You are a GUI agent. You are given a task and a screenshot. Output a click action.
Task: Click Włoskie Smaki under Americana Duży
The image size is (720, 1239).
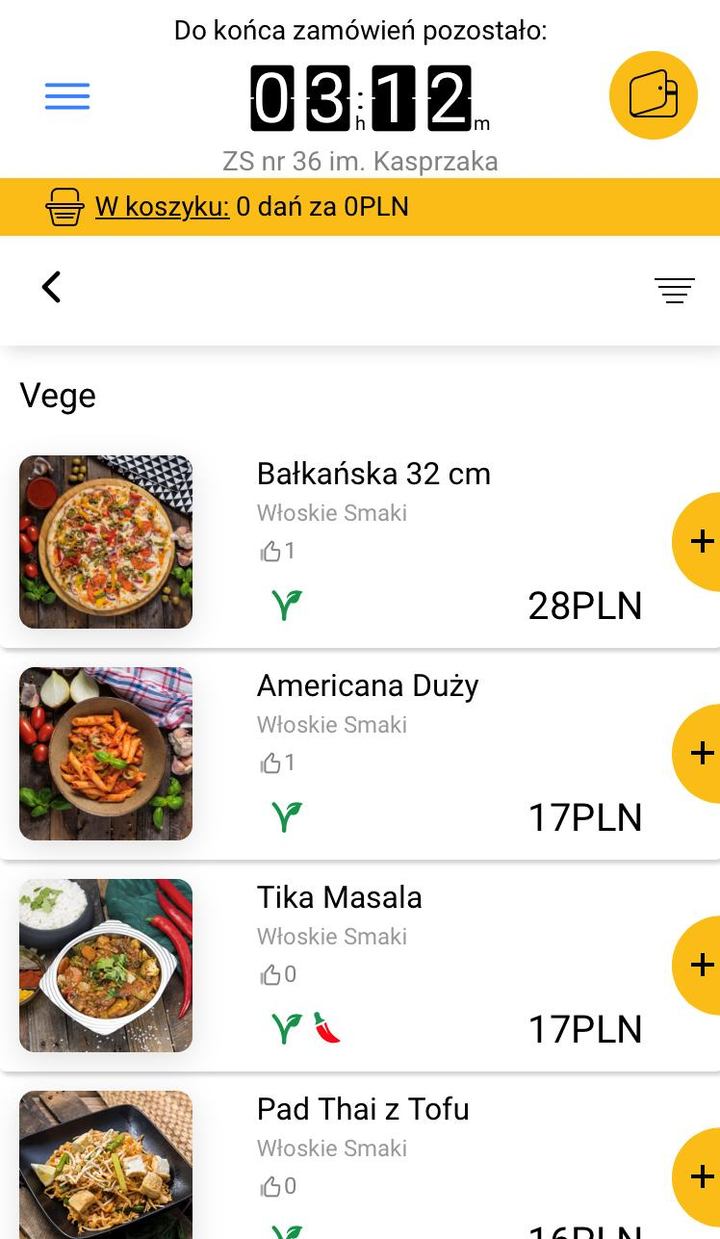coord(331,724)
